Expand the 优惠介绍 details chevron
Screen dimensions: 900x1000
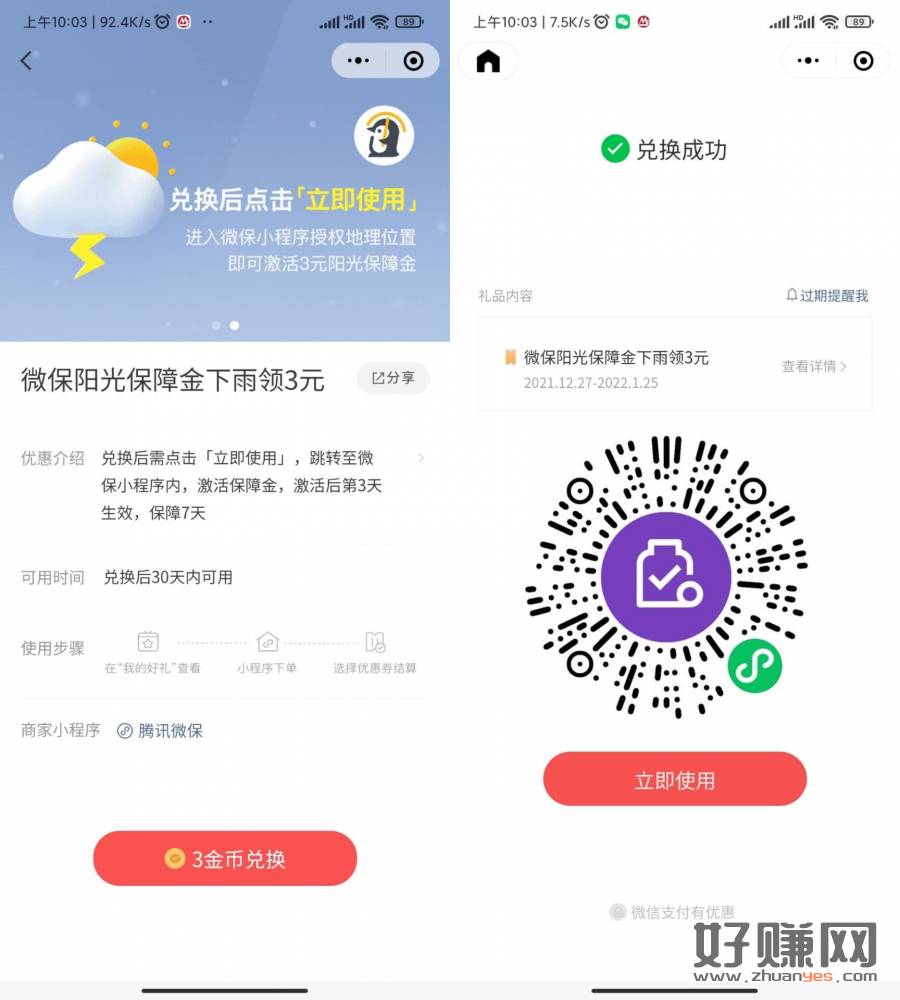pyautogui.click(x=421, y=458)
